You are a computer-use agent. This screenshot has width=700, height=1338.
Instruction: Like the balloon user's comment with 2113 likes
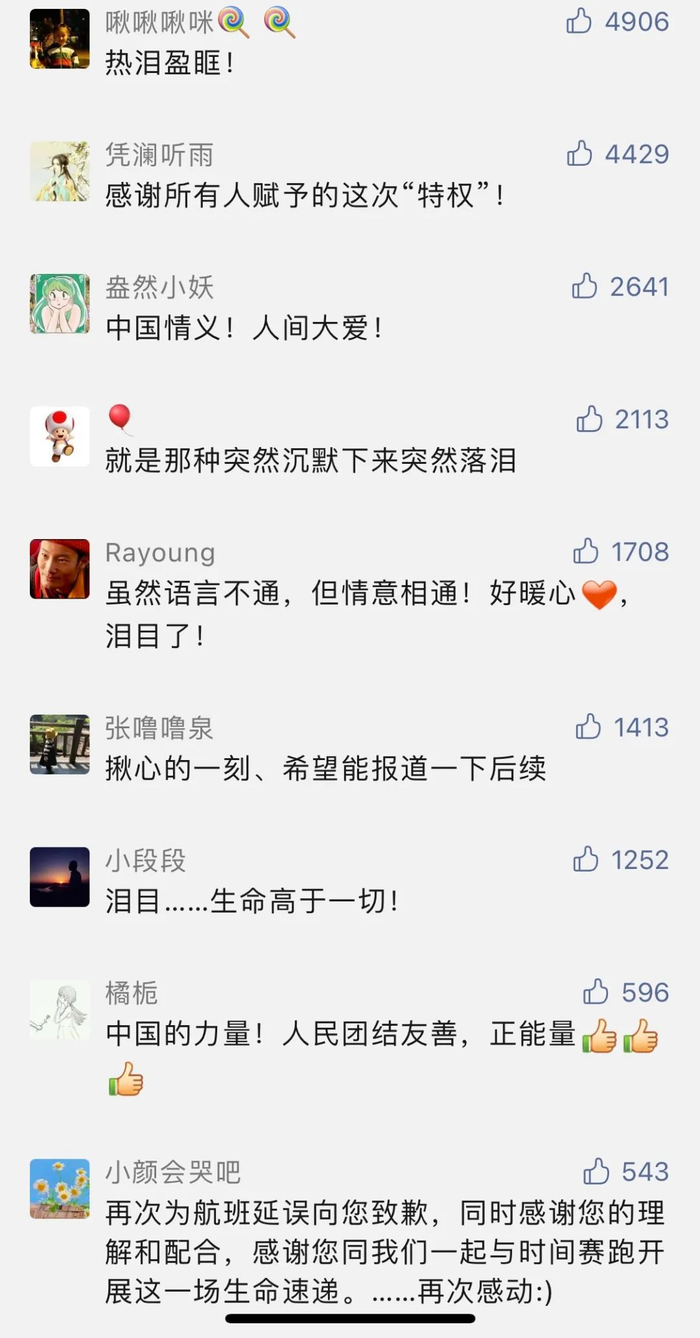pyautogui.click(x=589, y=419)
